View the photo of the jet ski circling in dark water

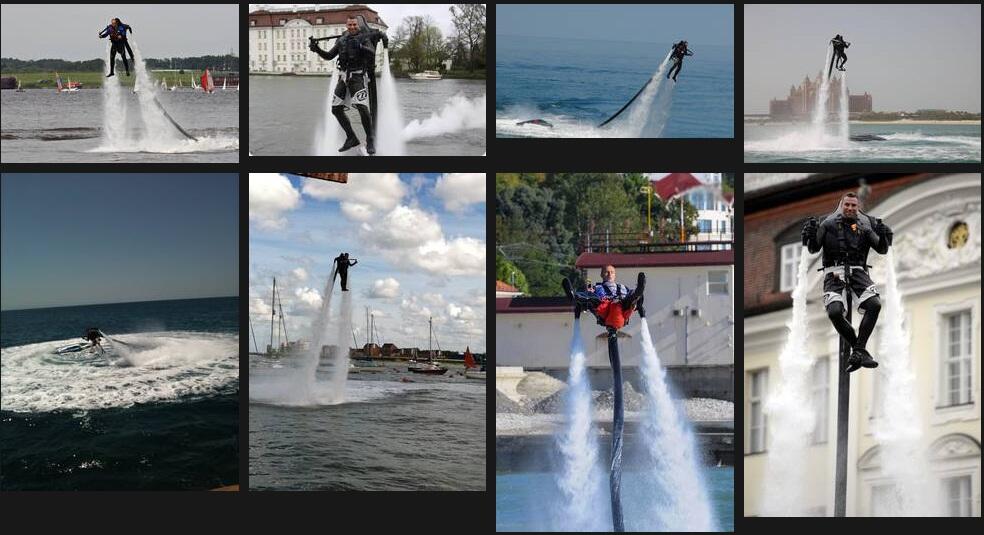point(119,331)
